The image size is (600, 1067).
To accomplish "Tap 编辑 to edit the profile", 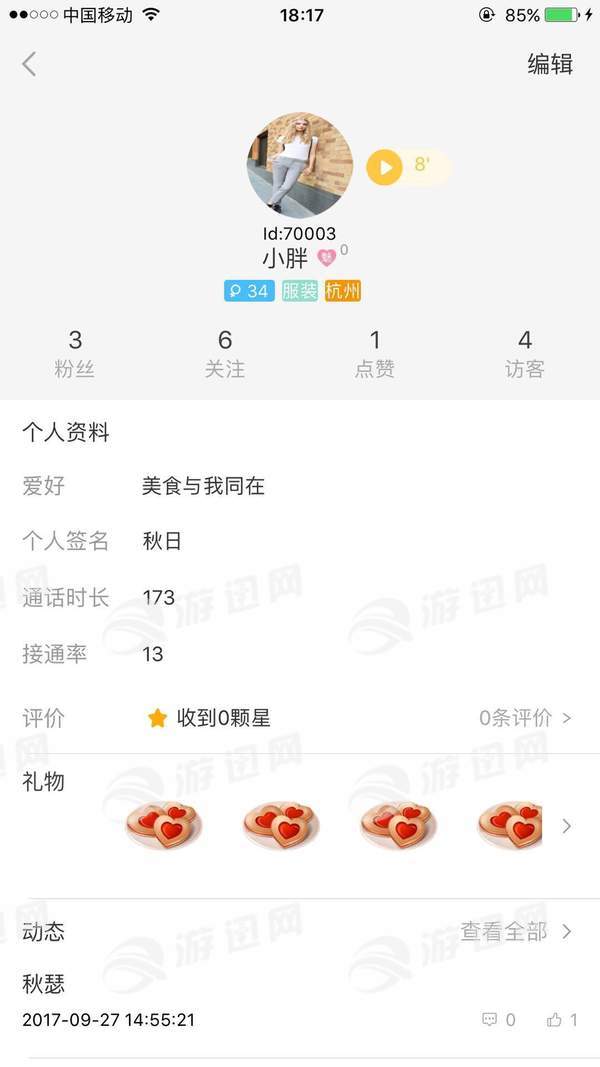I will point(550,64).
